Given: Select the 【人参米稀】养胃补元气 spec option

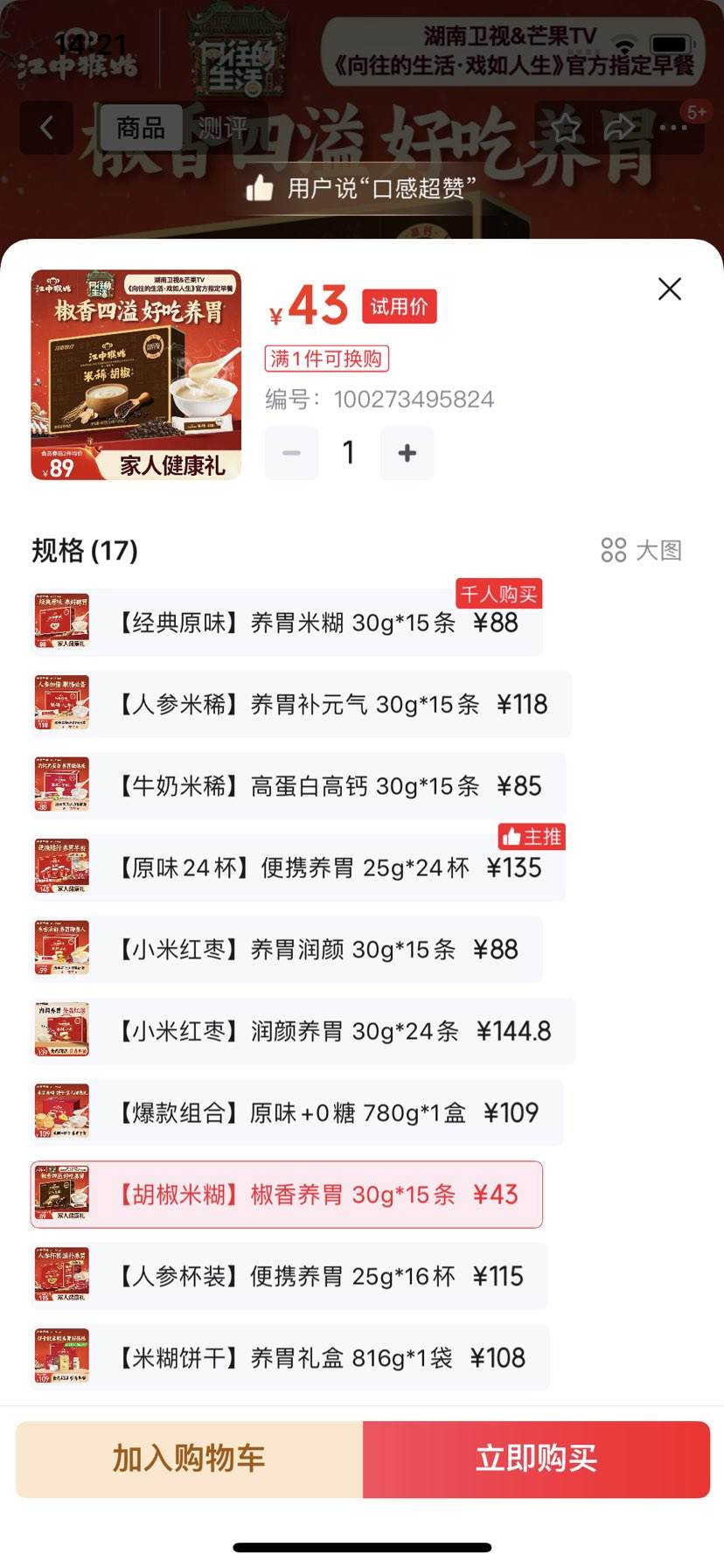Looking at the screenshot, I should pos(289,703).
